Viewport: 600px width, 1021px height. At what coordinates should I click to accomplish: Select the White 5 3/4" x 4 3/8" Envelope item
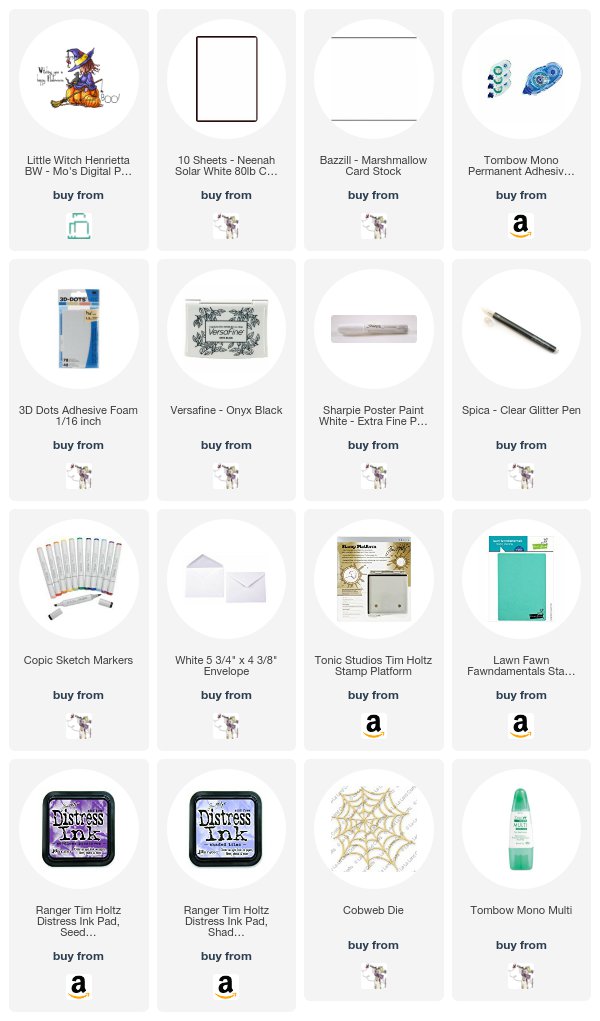click(226, 630)
